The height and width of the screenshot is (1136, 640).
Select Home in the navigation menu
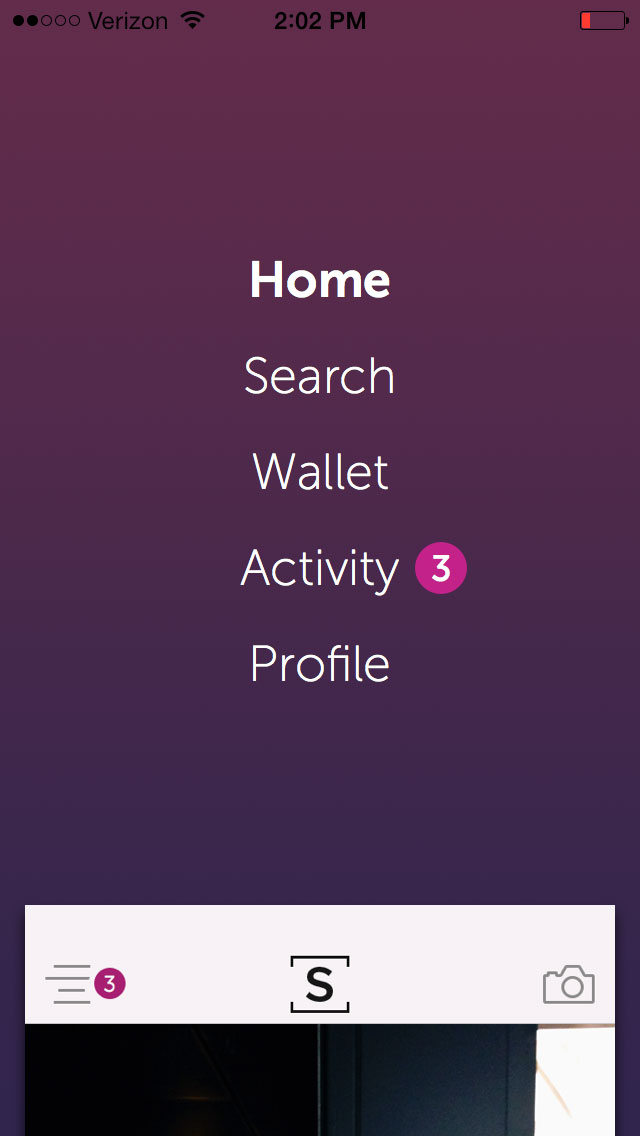click(320, 280)
